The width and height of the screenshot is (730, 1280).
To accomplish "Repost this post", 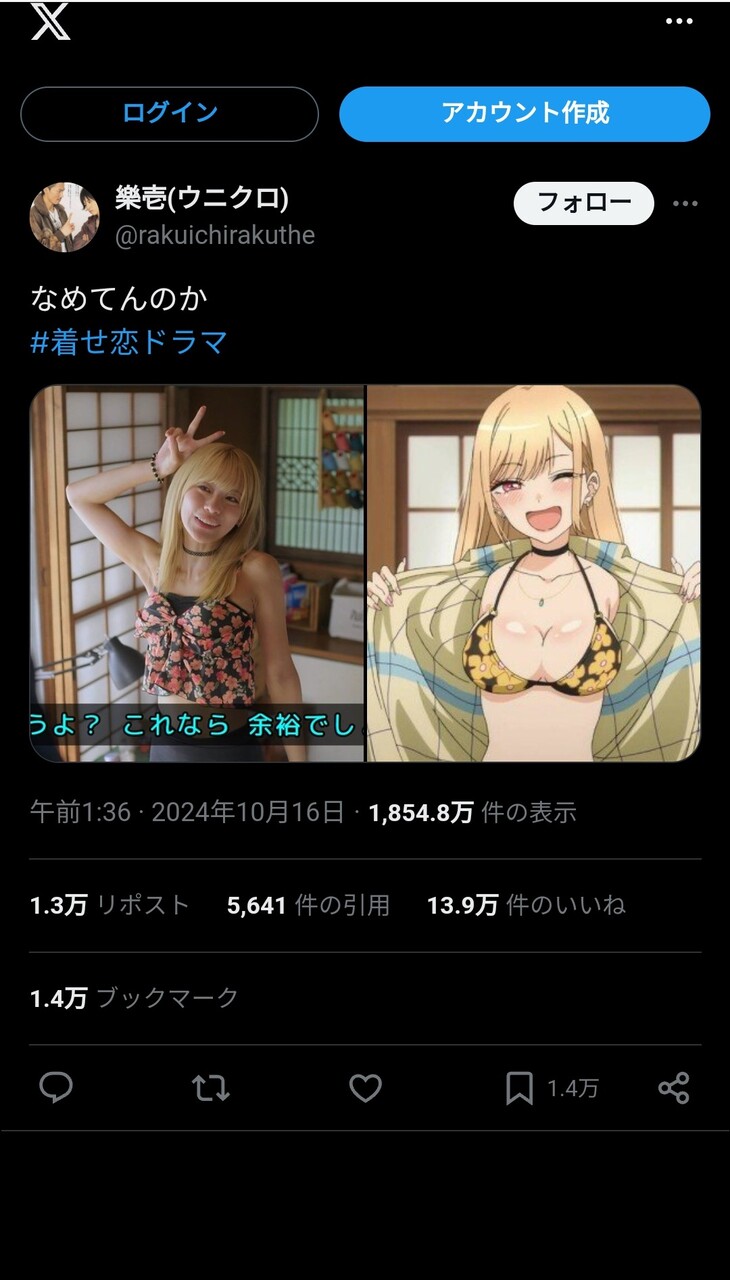I will click(210, 1087).
